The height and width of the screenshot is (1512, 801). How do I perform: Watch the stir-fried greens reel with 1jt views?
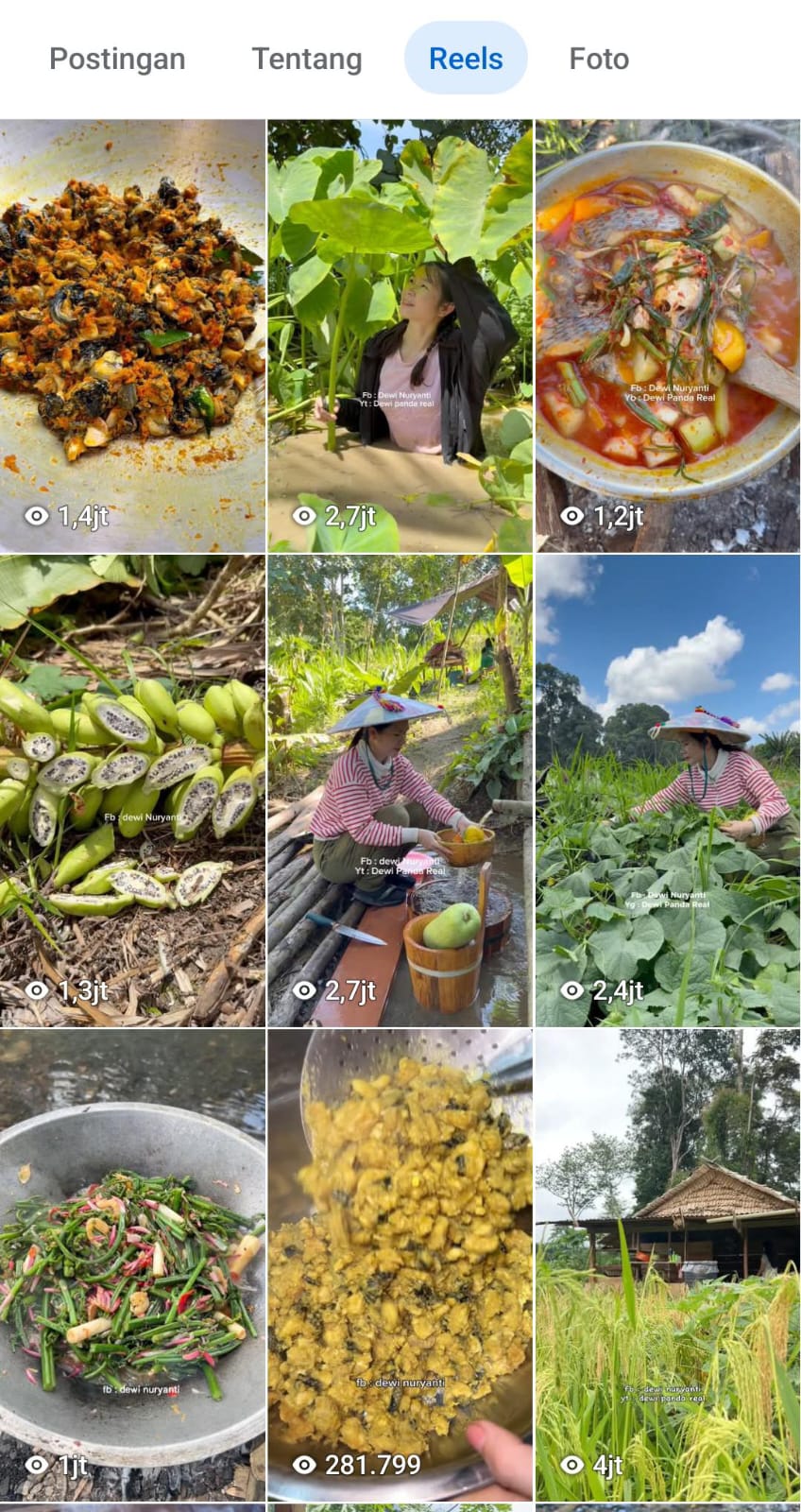pos(132,1264)
